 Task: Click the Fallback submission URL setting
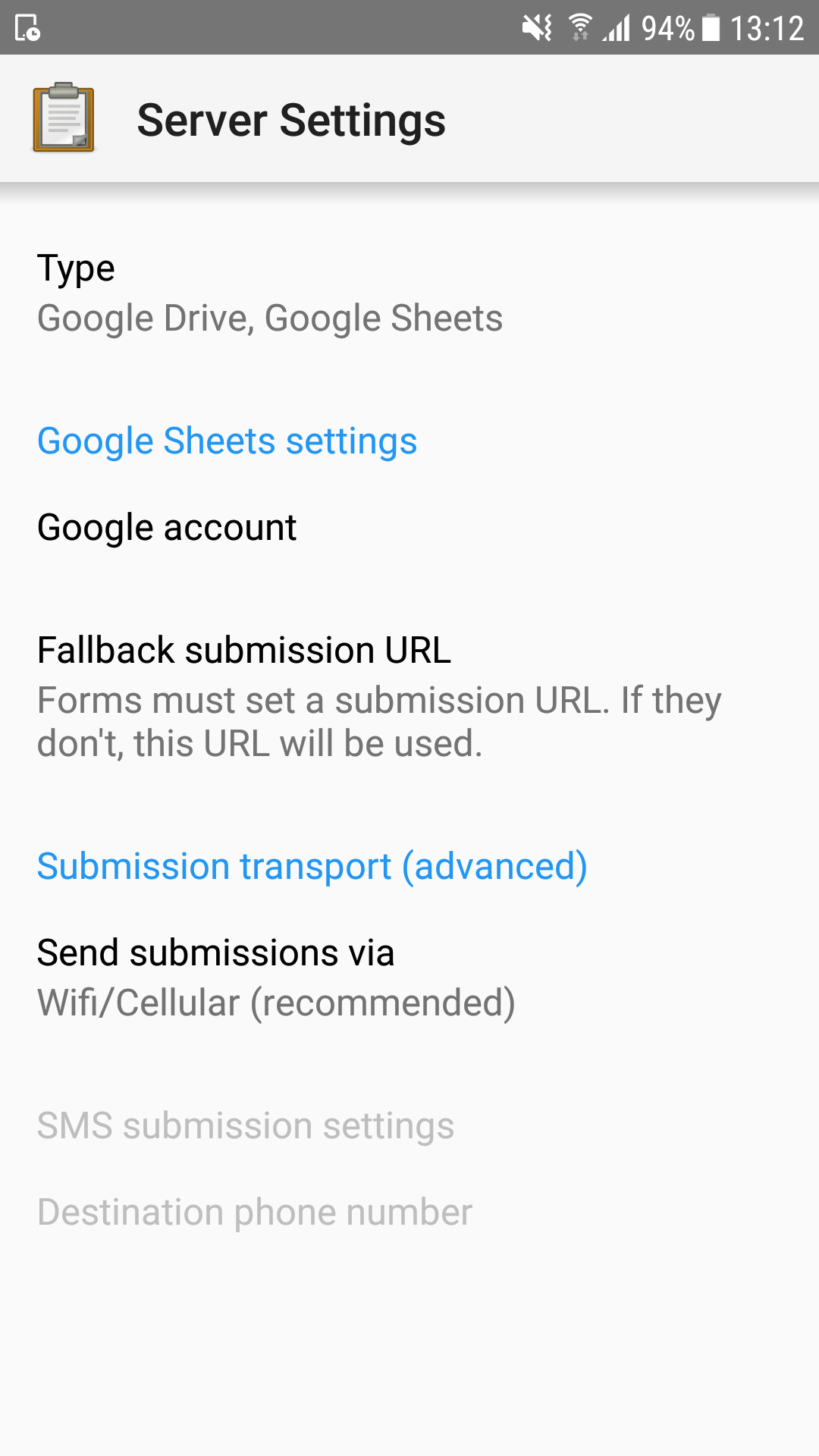(244, 650)
